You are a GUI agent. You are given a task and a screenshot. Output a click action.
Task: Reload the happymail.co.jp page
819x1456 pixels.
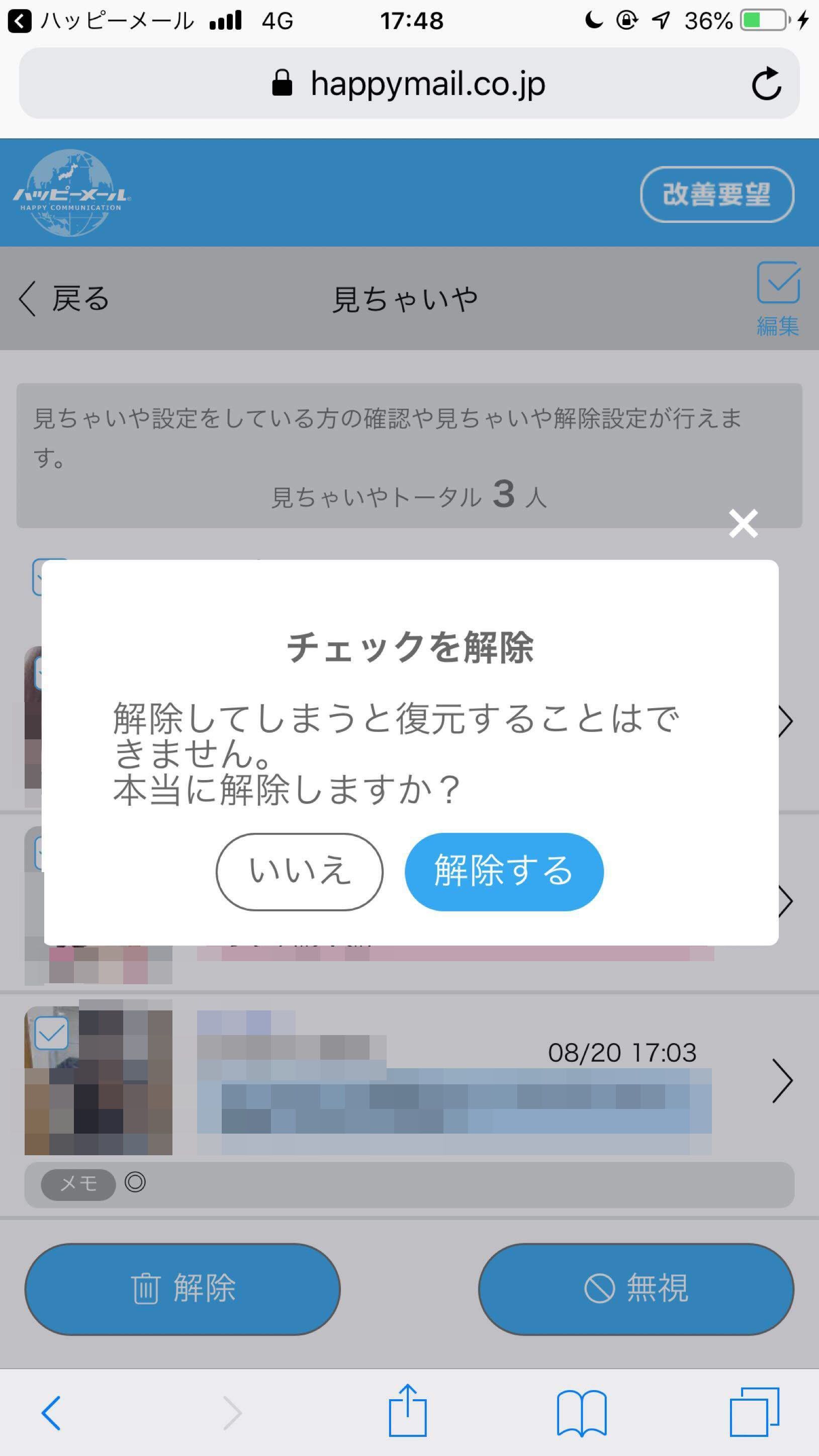click(x=766, y=83)
